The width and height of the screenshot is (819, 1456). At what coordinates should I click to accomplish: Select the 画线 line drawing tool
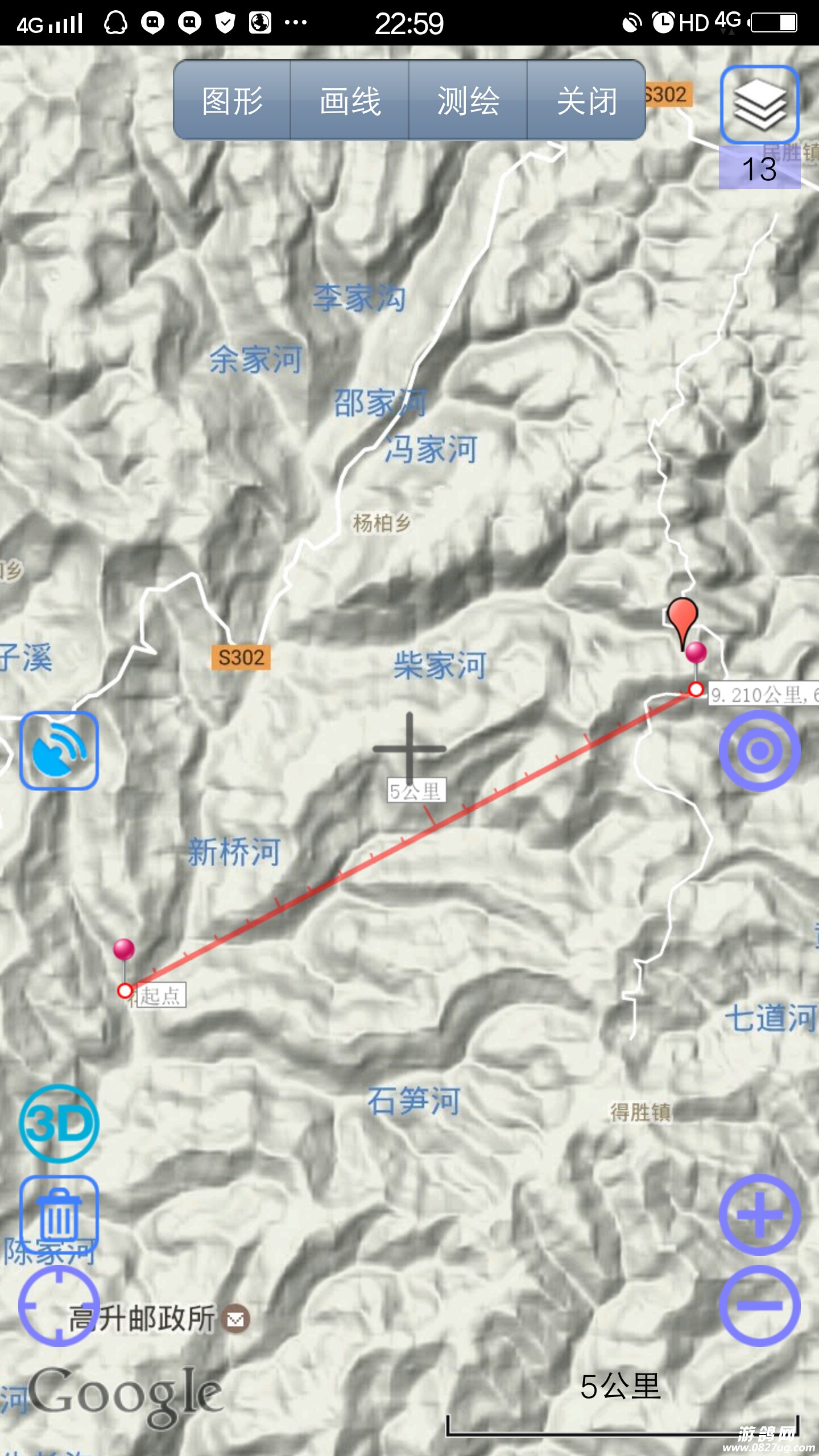pyautogui.click(x=350, y=101)
